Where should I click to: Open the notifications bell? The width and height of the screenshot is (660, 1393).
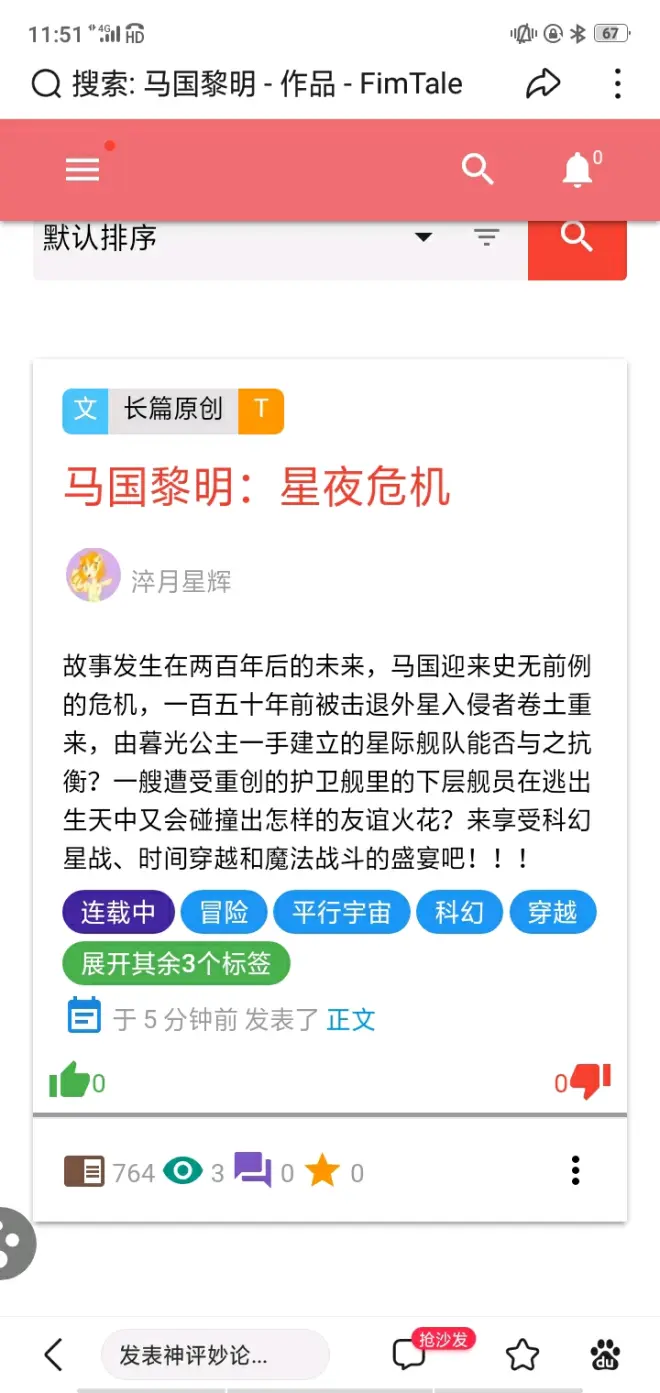tap(577, 171)
